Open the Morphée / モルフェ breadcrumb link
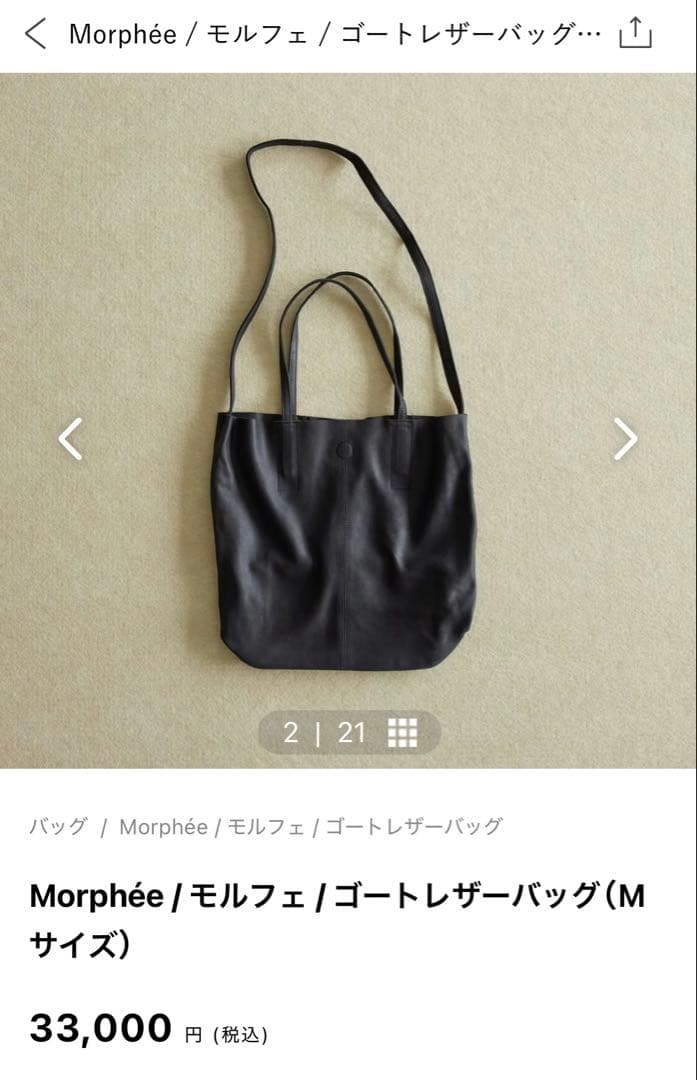Screen dimensions: 697x1080 [x=211, y=827]
